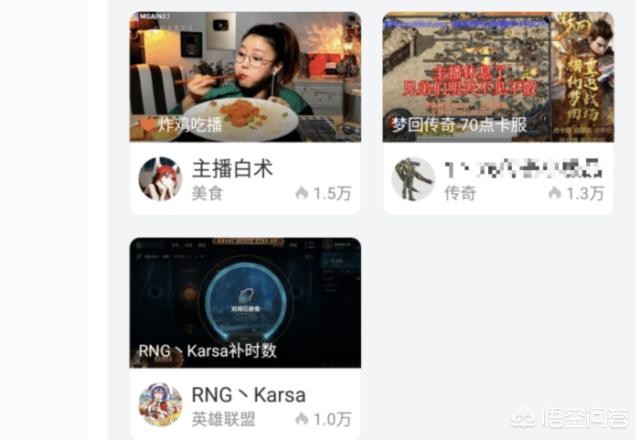Watch the RNG丶Karsa补时数 stream

245,302
